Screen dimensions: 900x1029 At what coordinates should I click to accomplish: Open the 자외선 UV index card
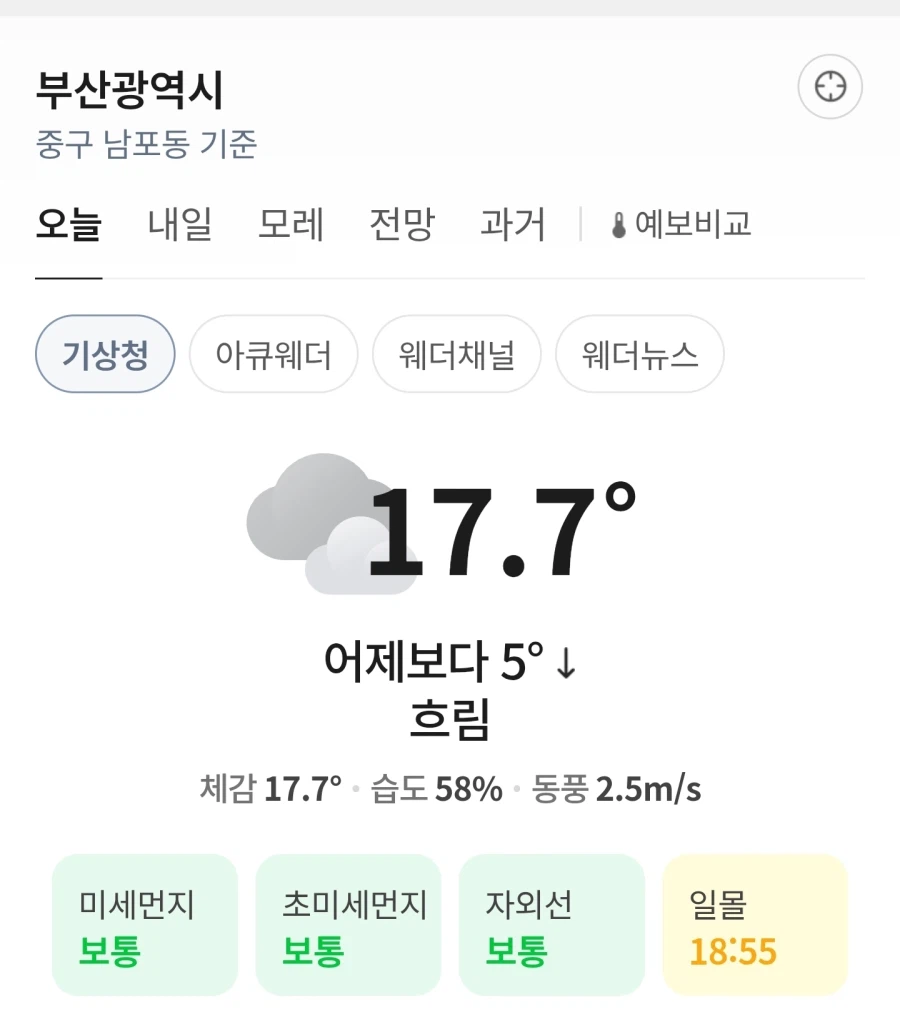[x=552, y=925]
